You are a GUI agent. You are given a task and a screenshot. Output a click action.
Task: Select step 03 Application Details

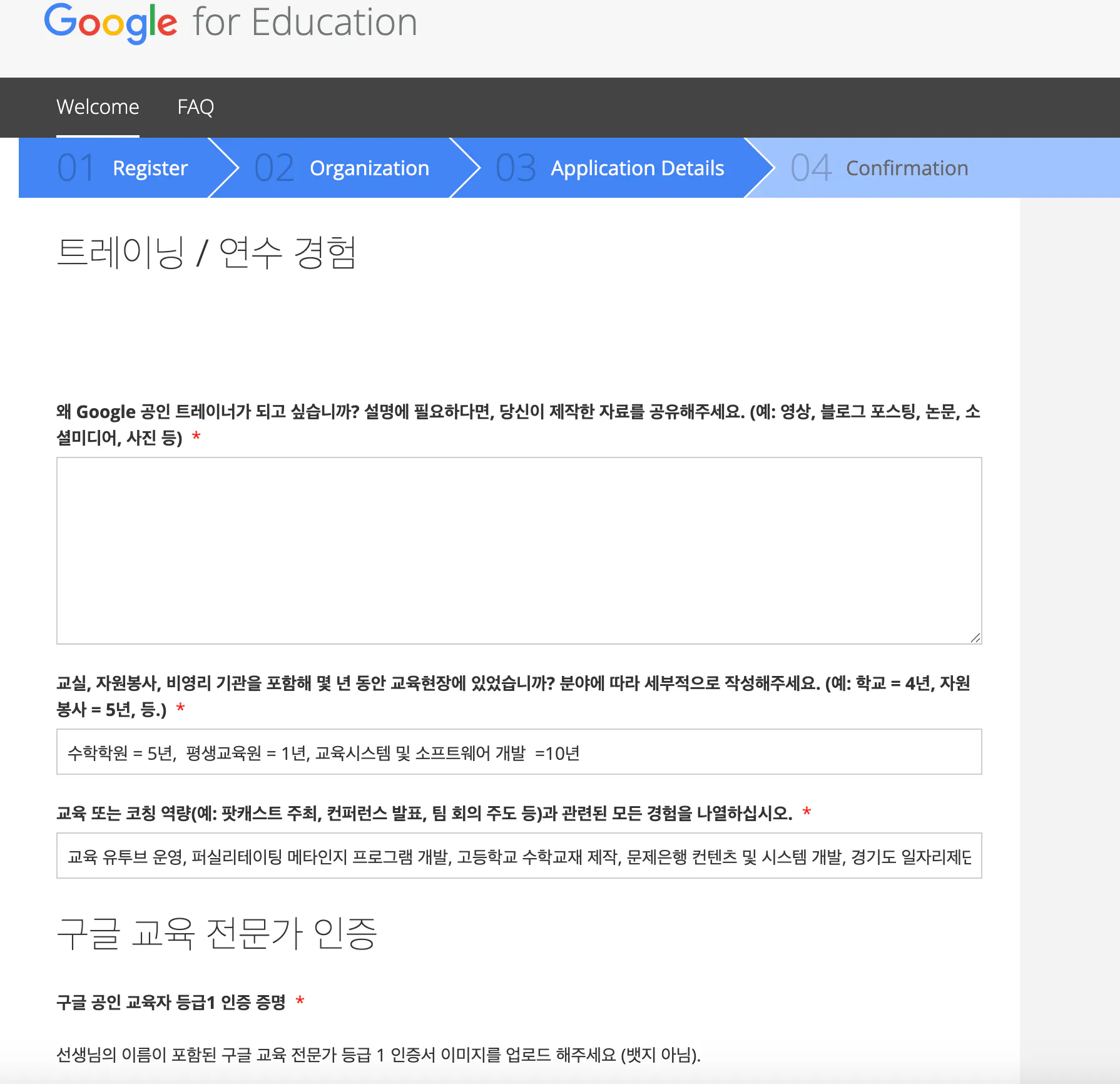tap(609, 168)
